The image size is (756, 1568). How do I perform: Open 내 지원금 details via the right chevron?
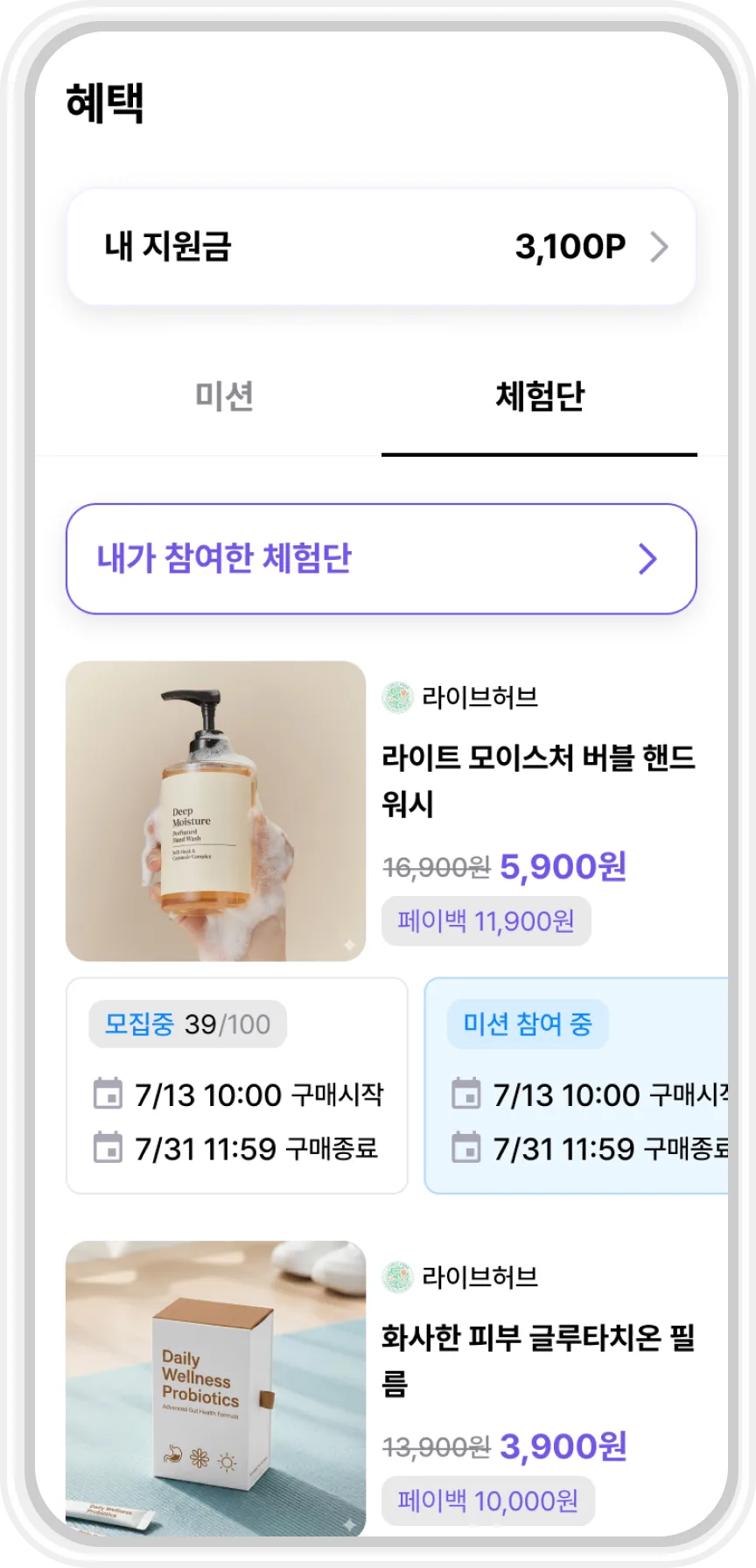(659, 246)
